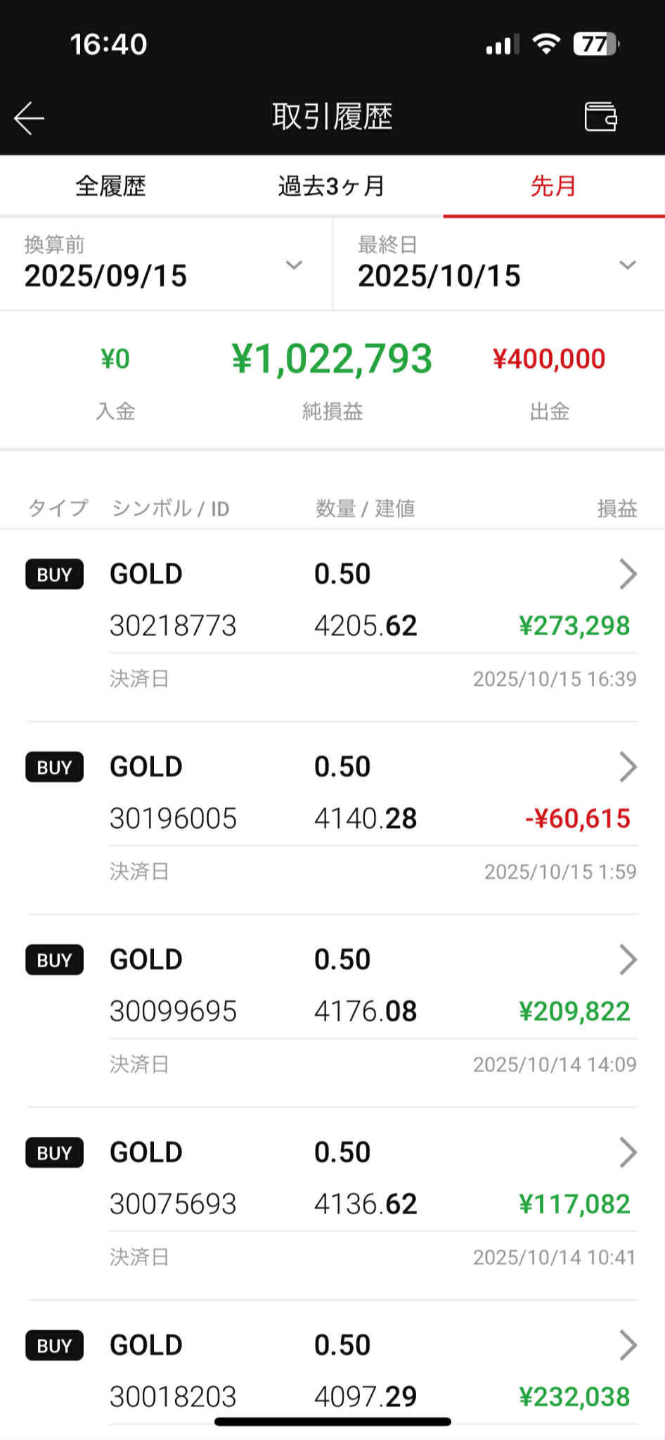665x1440 pixels.
Task: Switch to the 全履歴 tab
Action: 111,186
